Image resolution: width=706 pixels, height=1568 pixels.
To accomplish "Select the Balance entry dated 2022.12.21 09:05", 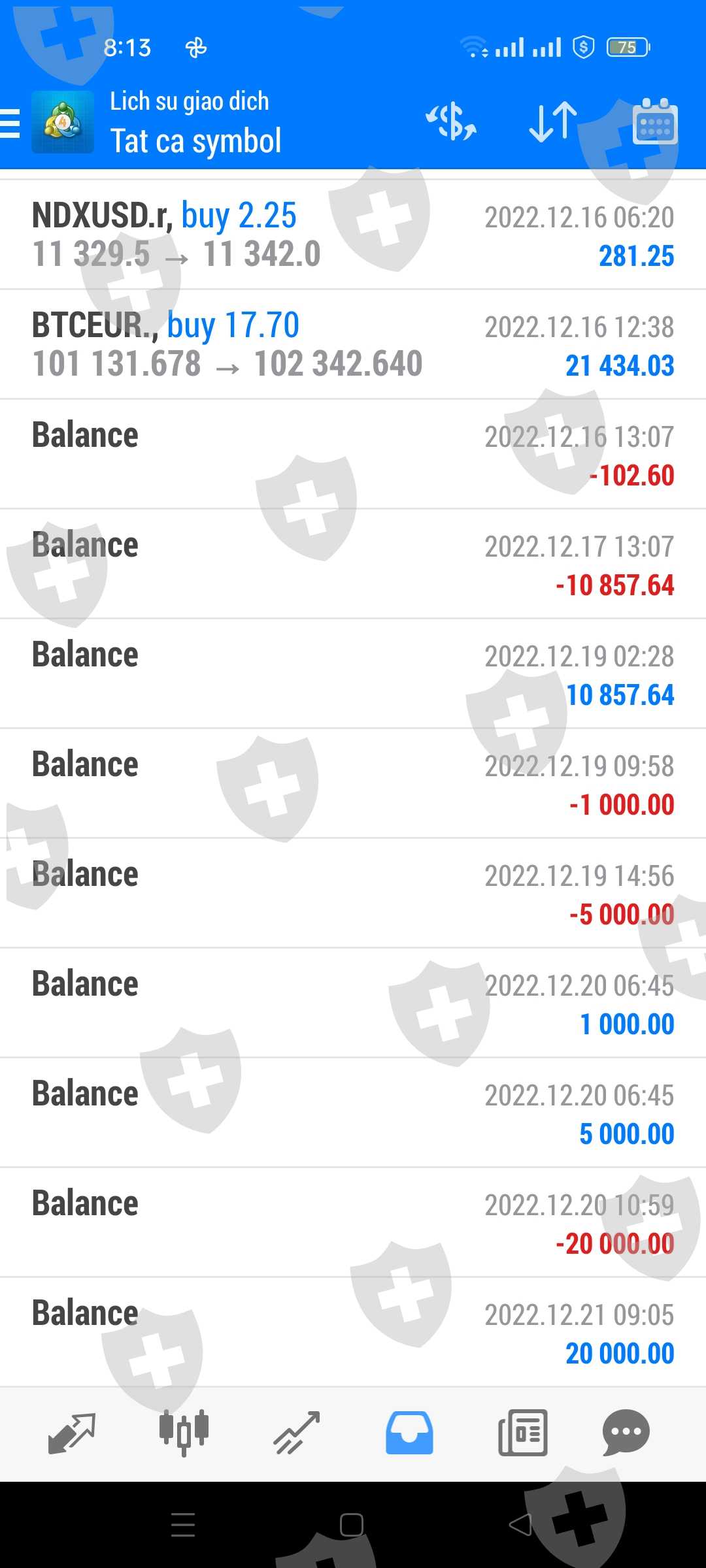I will [x=353, y=1332].
